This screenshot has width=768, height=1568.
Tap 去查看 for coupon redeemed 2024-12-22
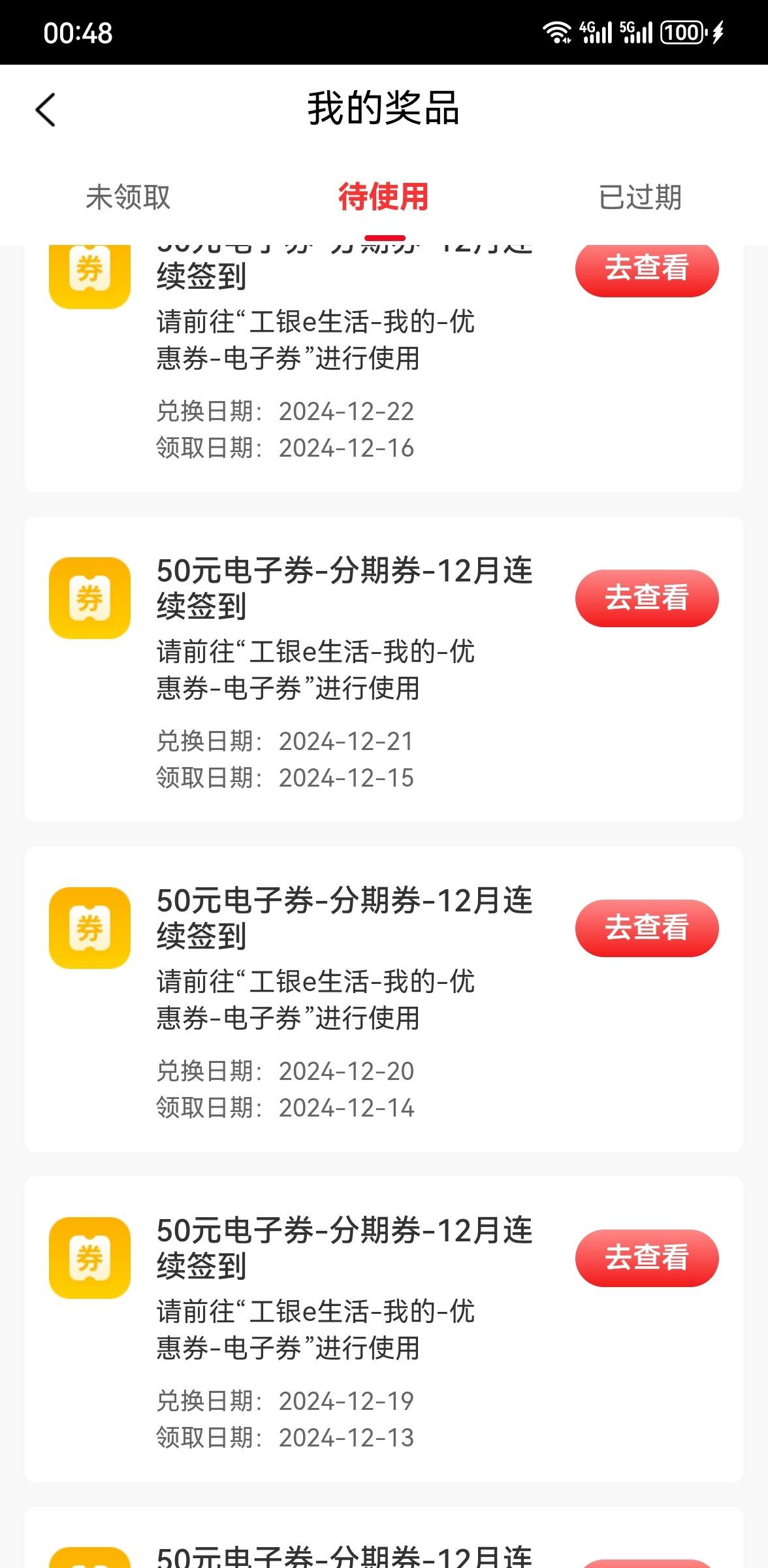[x=647, y=269]
